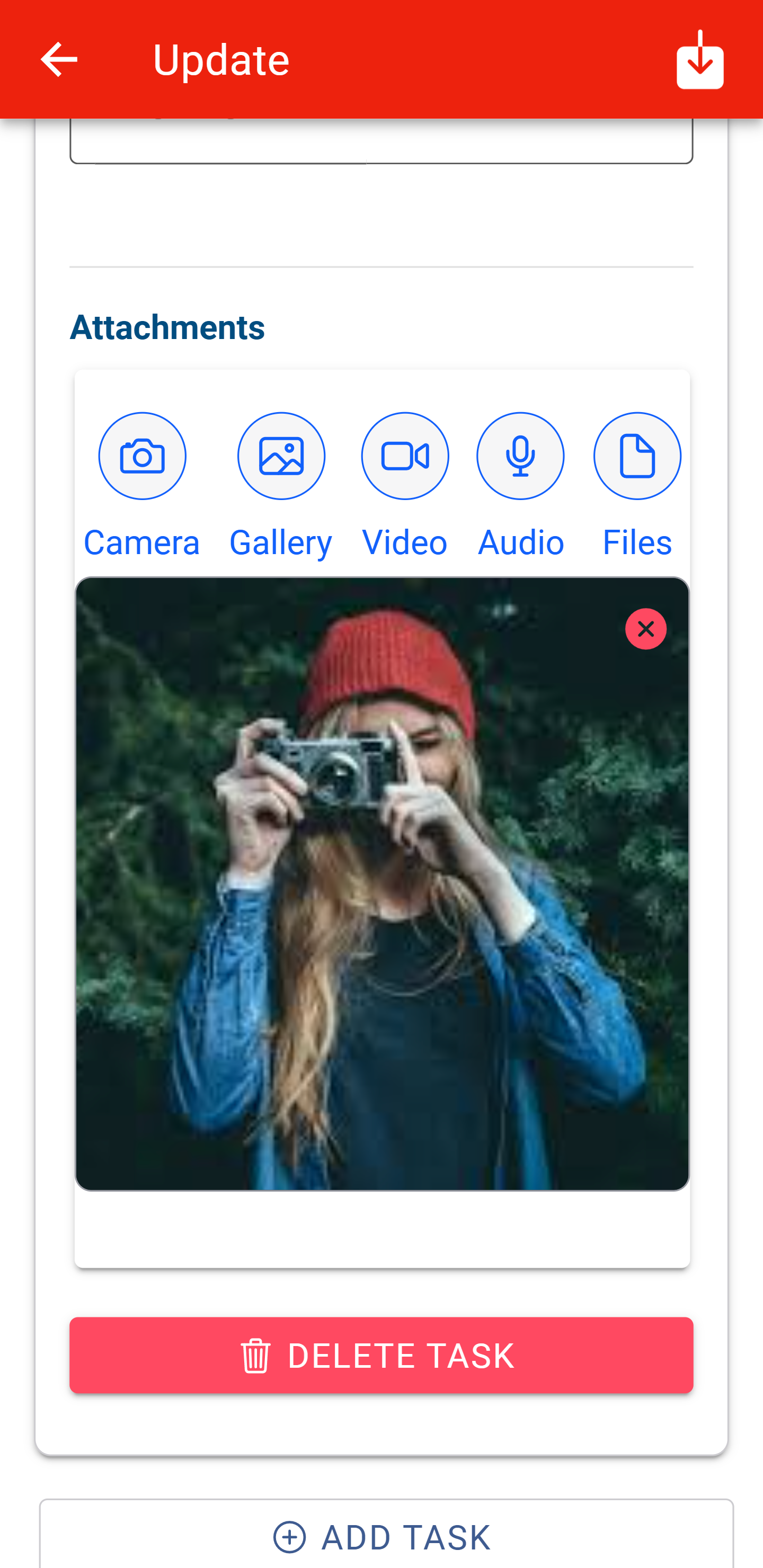
Task: Record an Audio attachment
Action: (x=521, y=457)
